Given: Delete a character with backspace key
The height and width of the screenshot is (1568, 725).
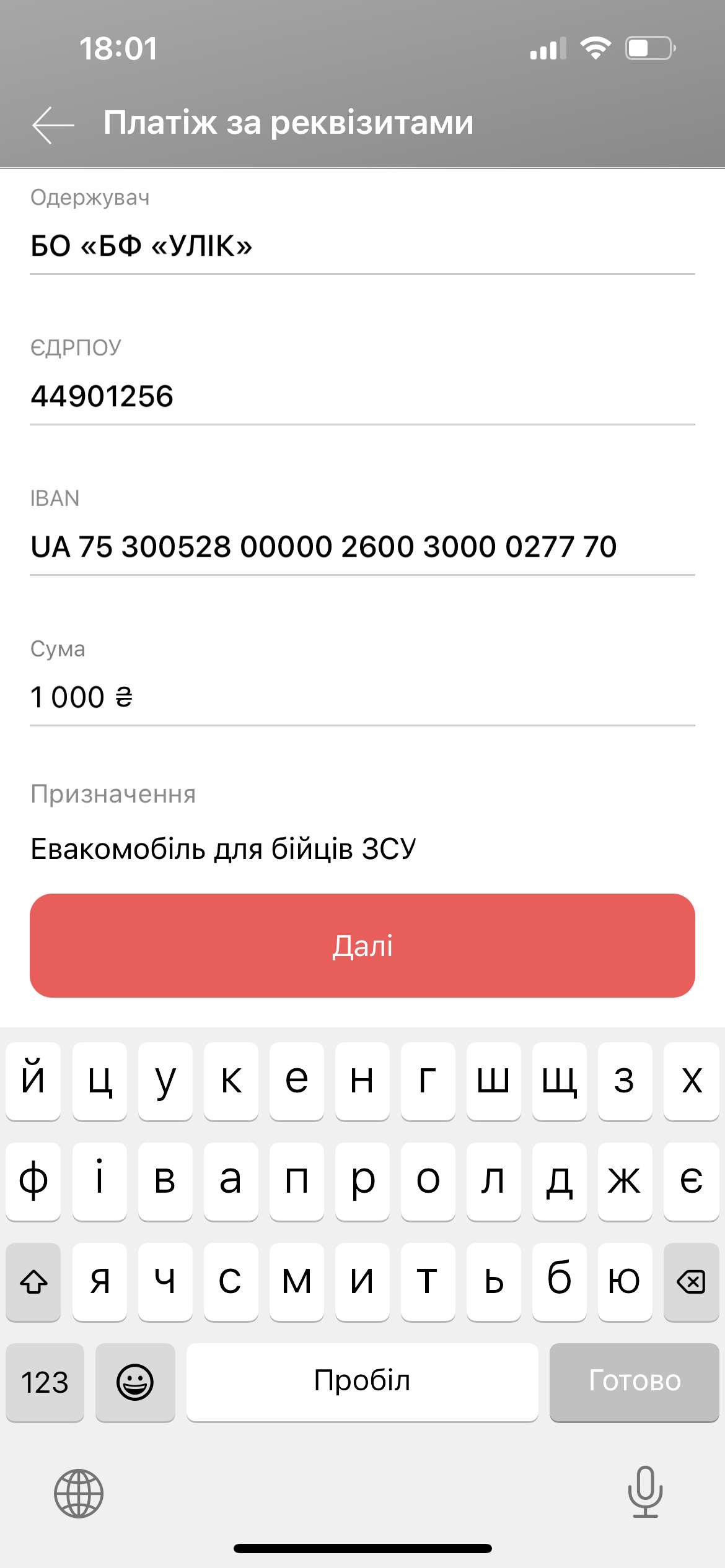Looking at the screenshot, I should pos(691,1281).
